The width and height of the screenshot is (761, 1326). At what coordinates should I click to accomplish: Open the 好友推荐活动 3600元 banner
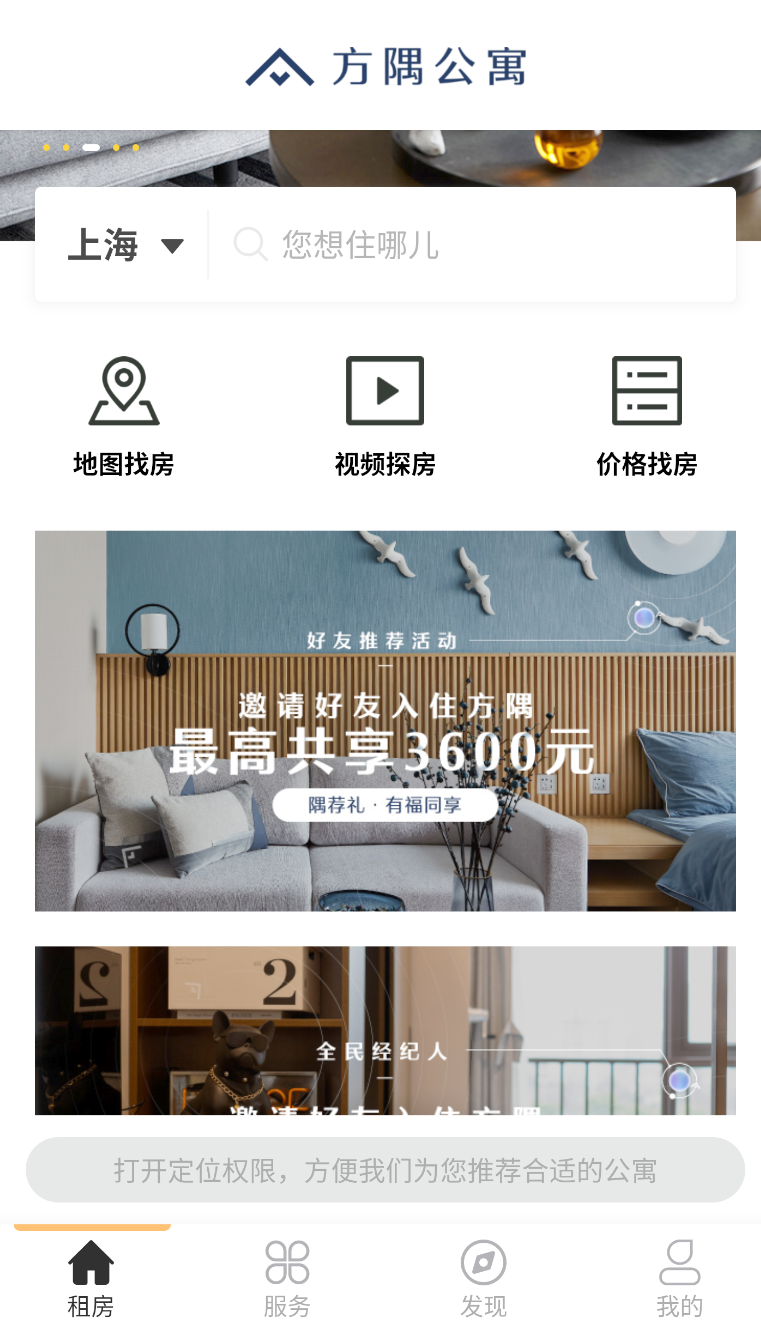pyautogui.click(x=385, y=720)
